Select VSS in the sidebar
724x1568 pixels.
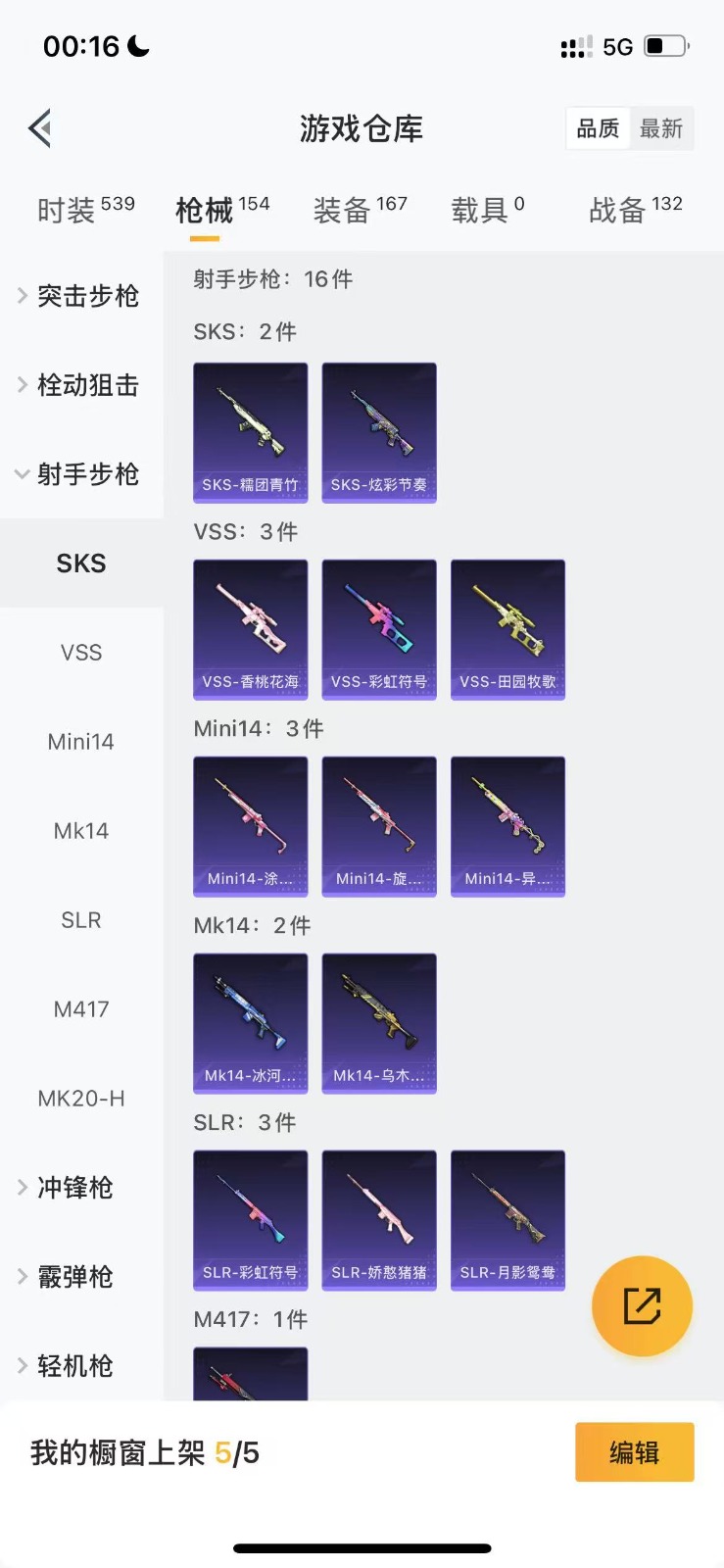click(x=81, y=653)
